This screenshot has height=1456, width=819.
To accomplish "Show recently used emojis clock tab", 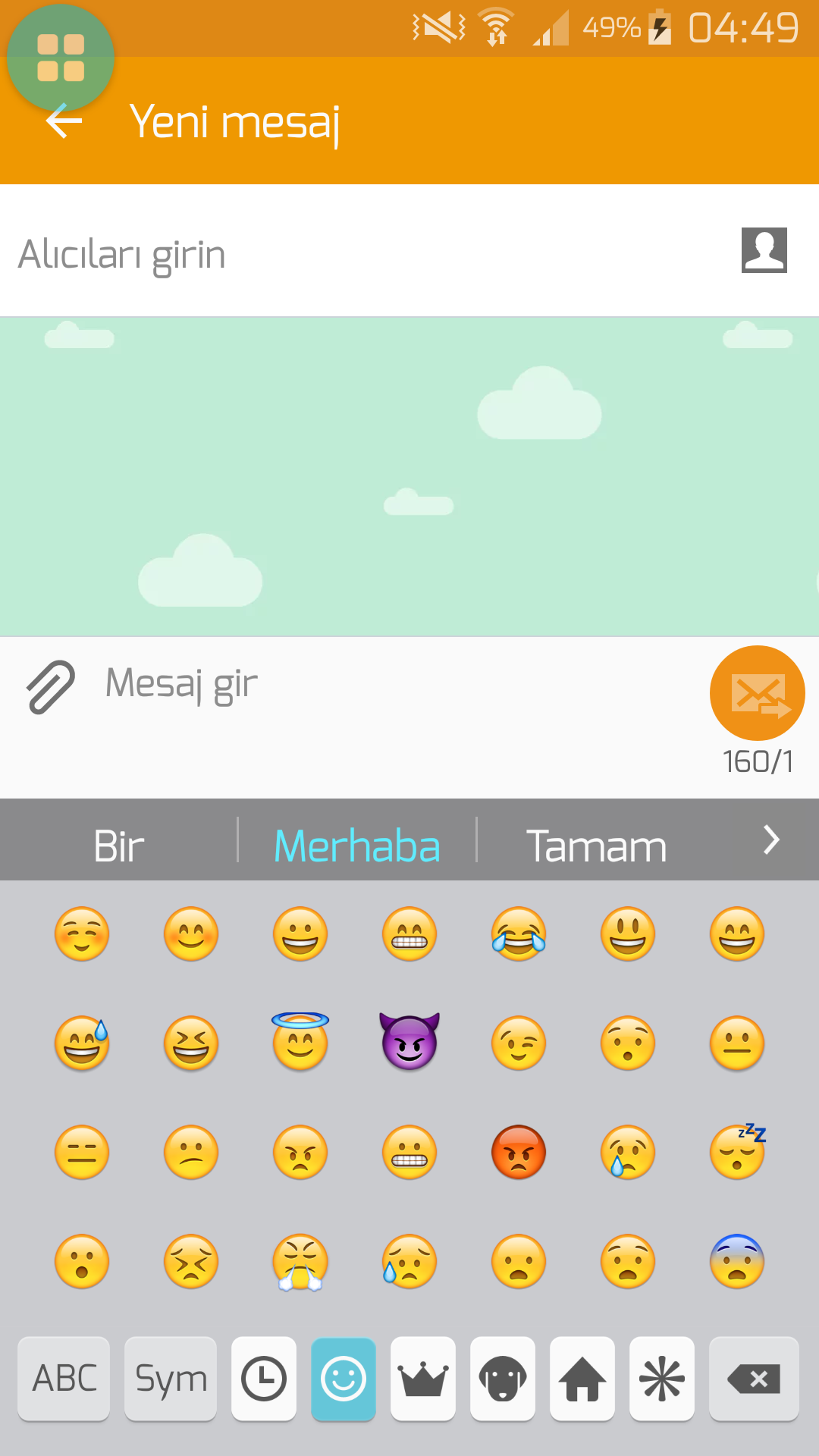I will (263, 1379).
